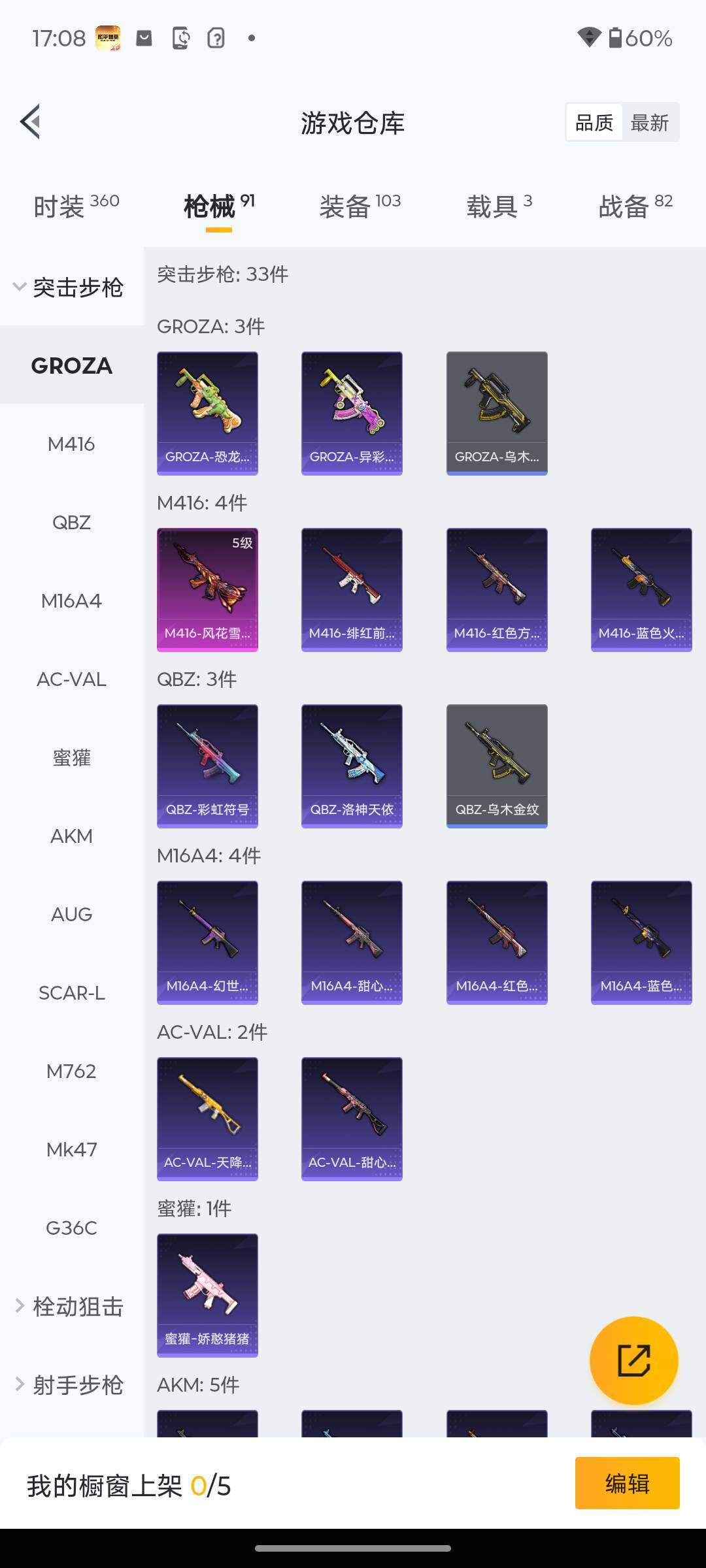Open the 蜜獾-娇憨猪猪 skin card

[x=207, y=1295]
